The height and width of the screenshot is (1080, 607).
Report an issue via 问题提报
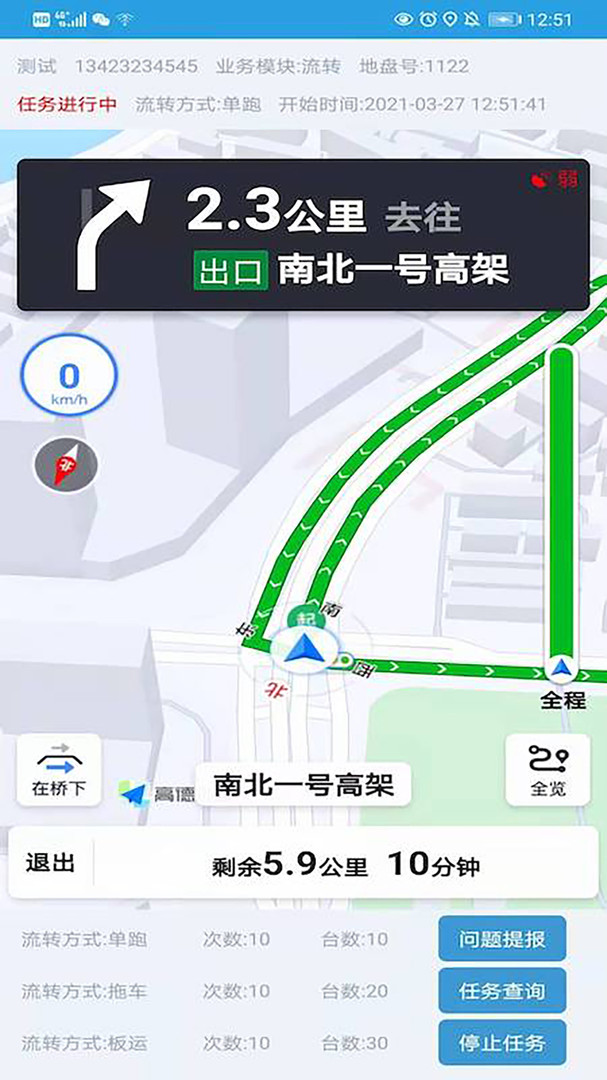point(502,939)
